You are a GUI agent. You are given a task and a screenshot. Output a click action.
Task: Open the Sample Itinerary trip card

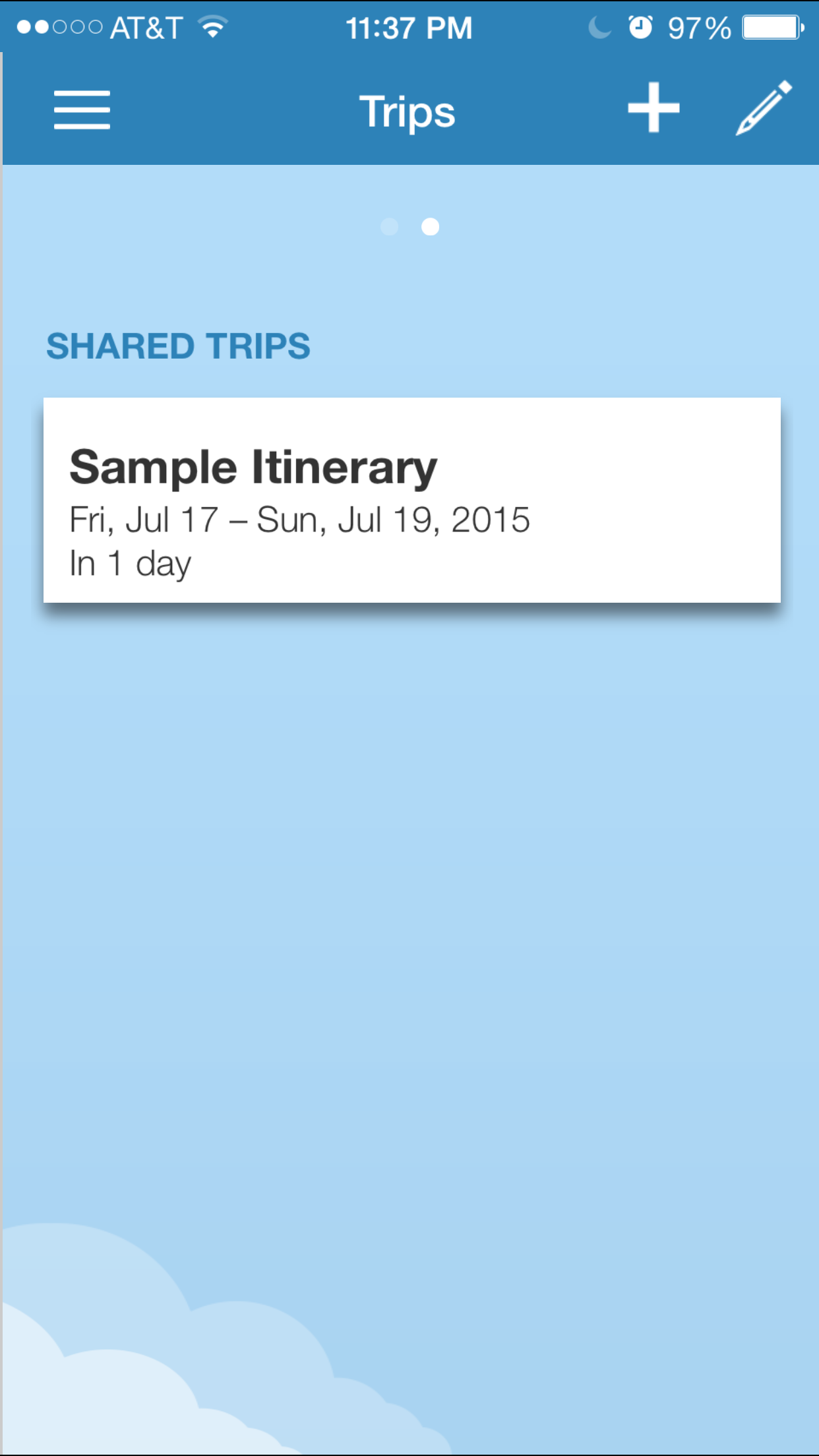pyautogui.click(x=411, y=500)
